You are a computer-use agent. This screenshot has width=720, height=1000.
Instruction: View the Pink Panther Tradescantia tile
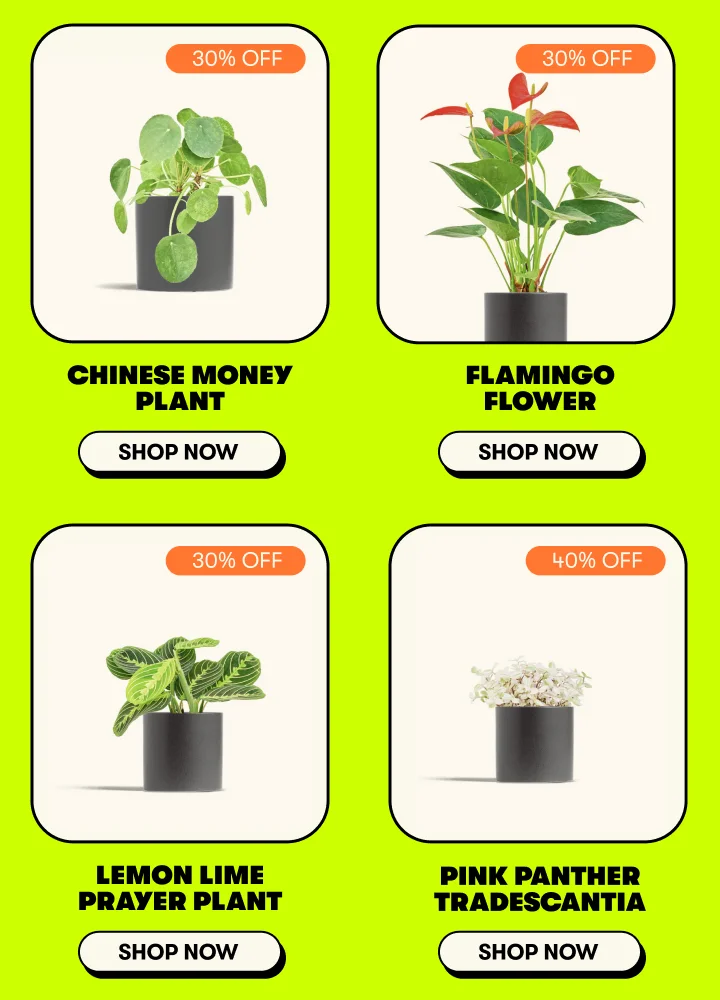point(538,683)
